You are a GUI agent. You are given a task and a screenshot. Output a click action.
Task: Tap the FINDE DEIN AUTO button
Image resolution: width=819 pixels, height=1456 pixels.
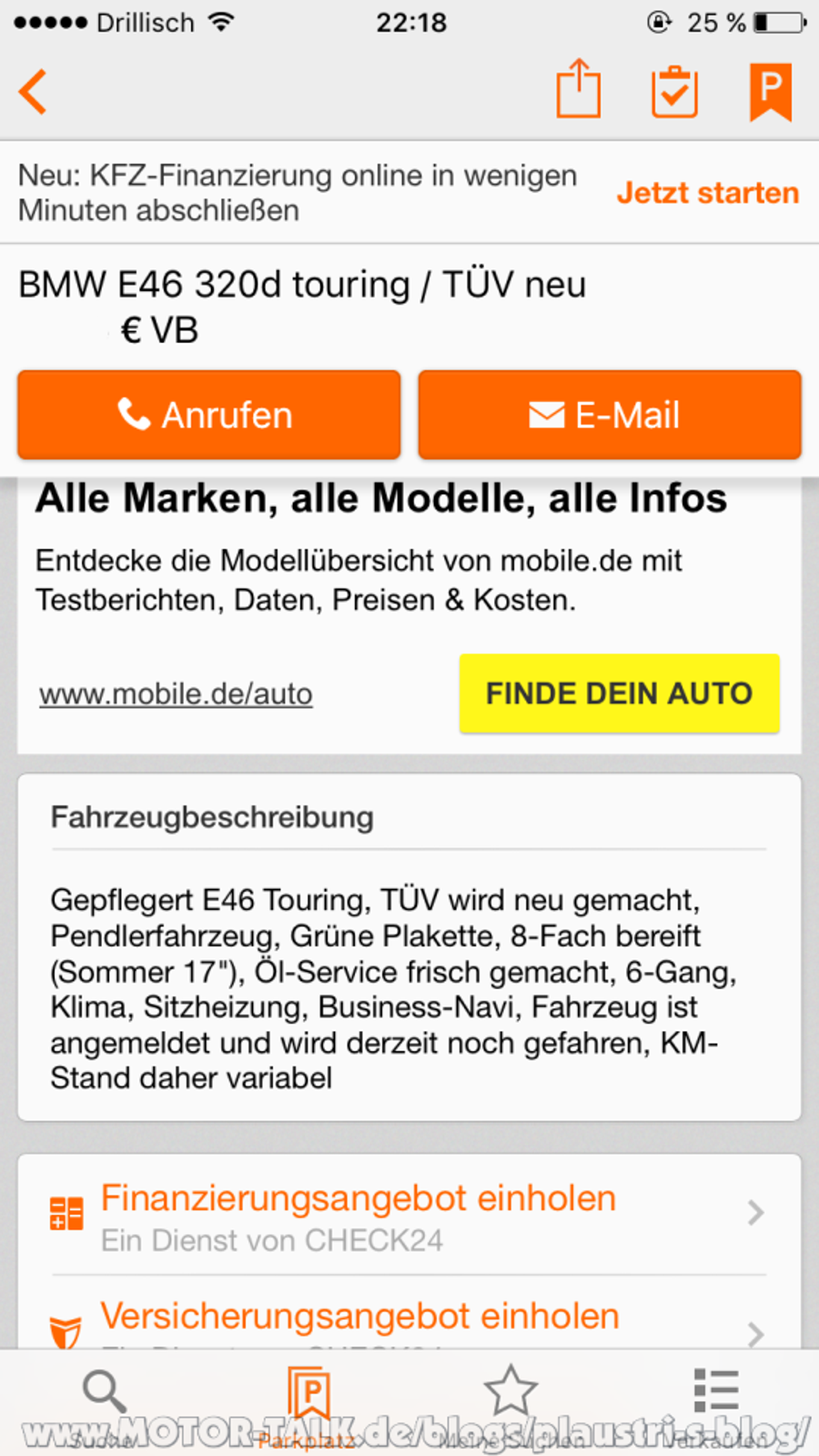pos(620,693)
